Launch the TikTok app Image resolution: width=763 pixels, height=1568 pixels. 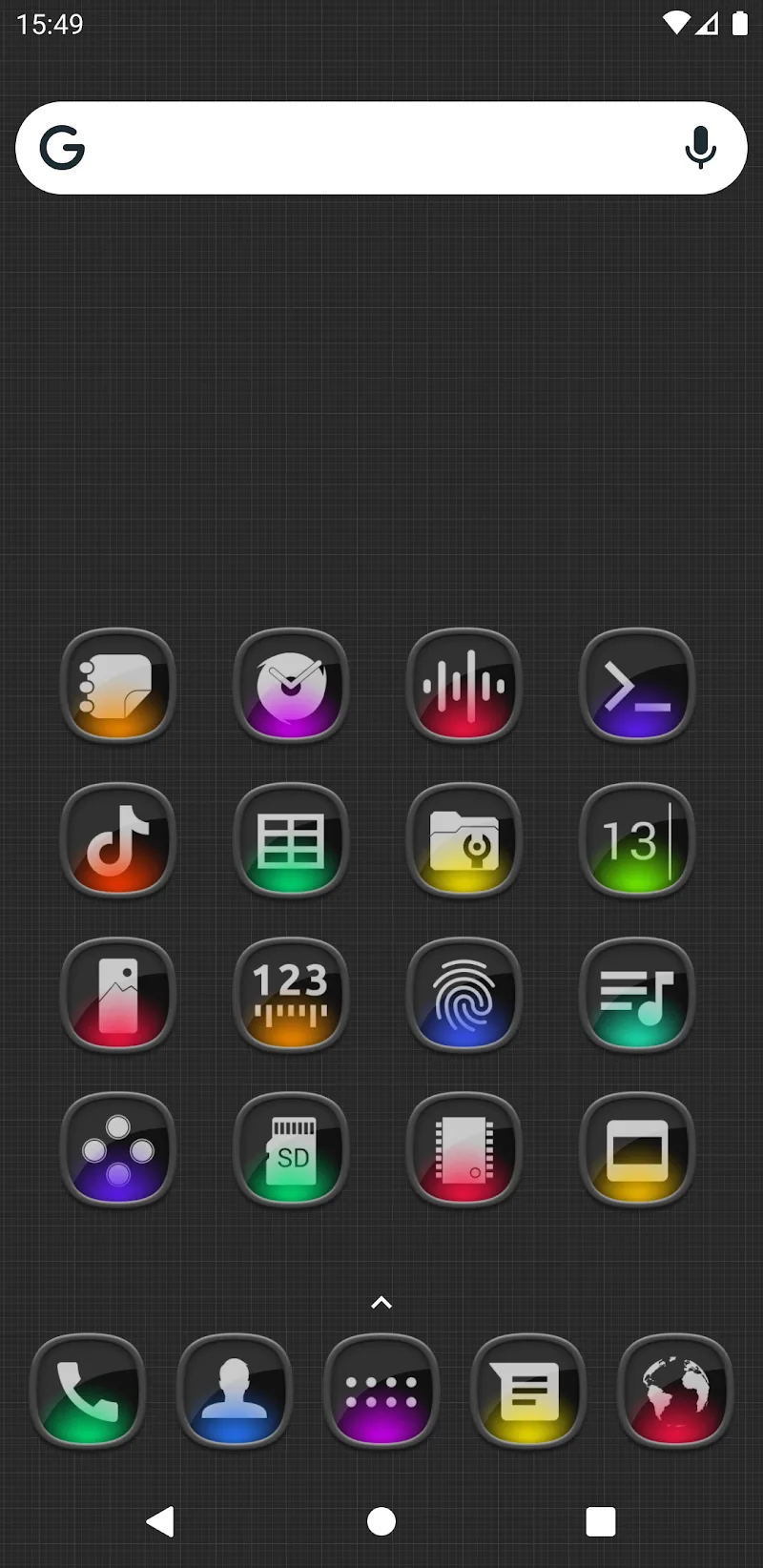(x=118, y=840)
